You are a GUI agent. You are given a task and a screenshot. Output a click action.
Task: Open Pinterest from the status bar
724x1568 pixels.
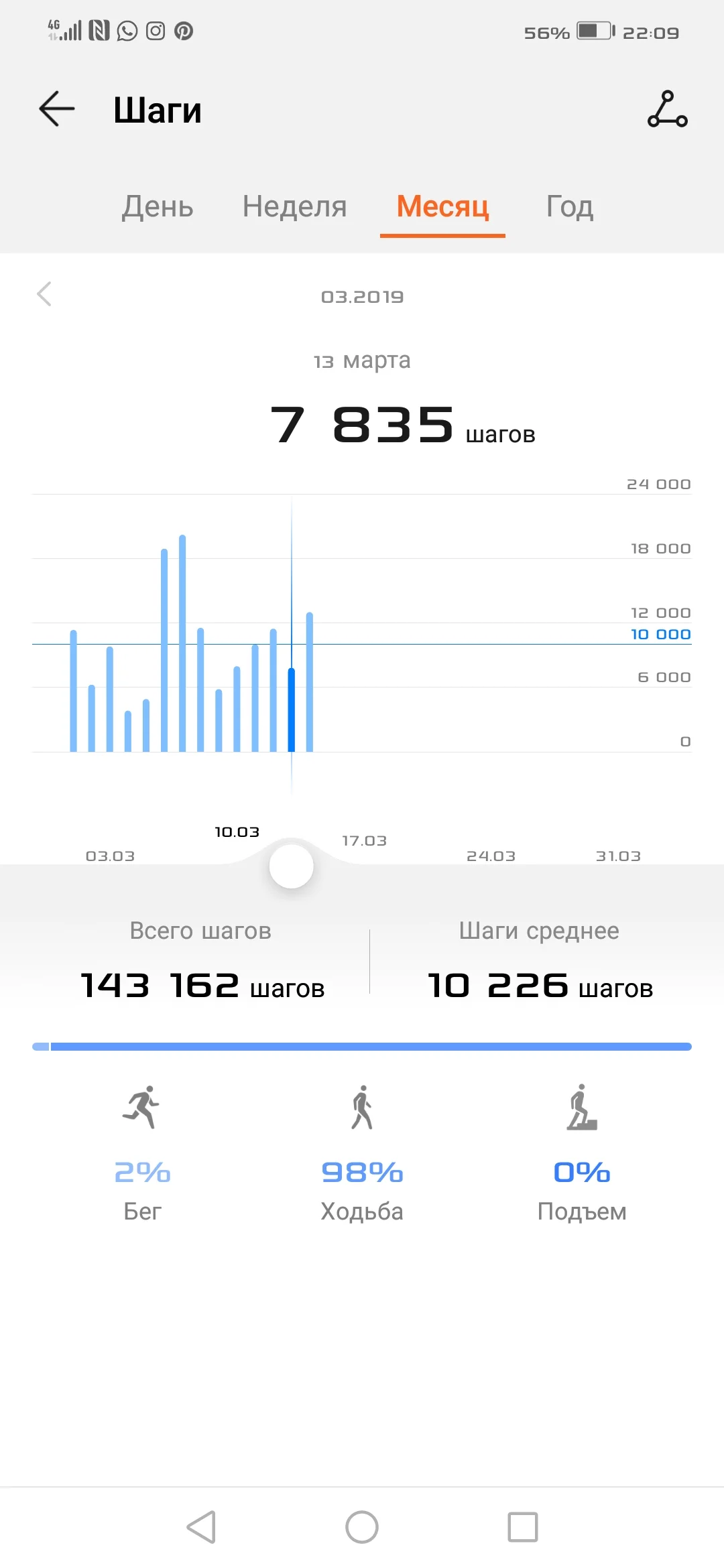click(184, 31)
